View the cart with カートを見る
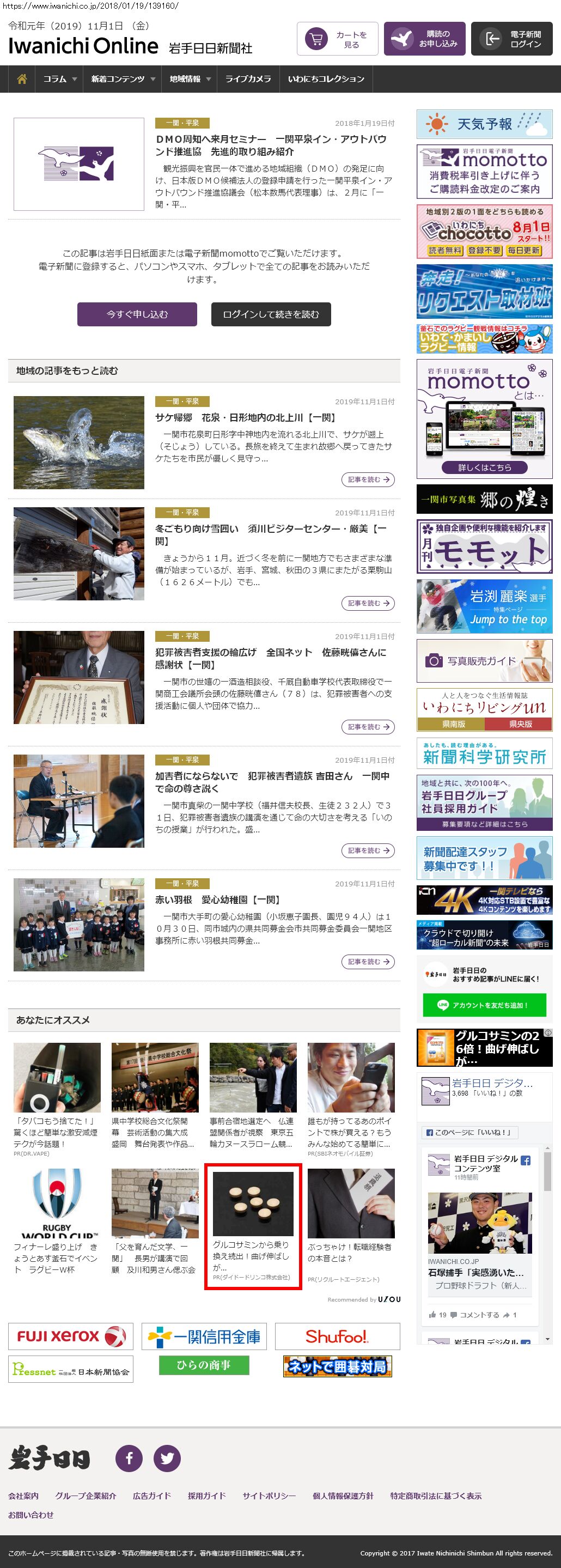The width and height of the screenshot is (561, 1568). click(338, 40)
